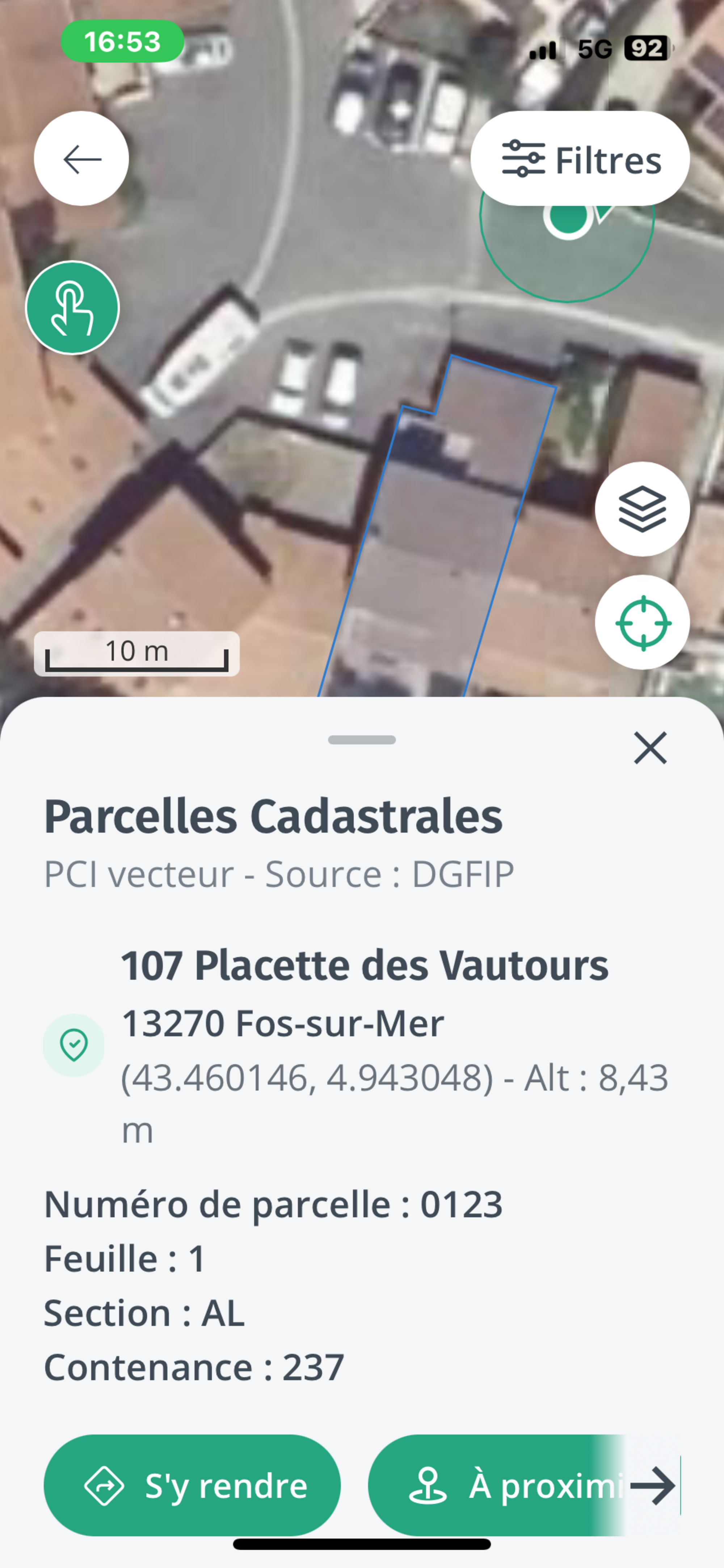The image size is (724, 1568).
Task: Toggle the touch selection mode button
Action: (72, 308)
